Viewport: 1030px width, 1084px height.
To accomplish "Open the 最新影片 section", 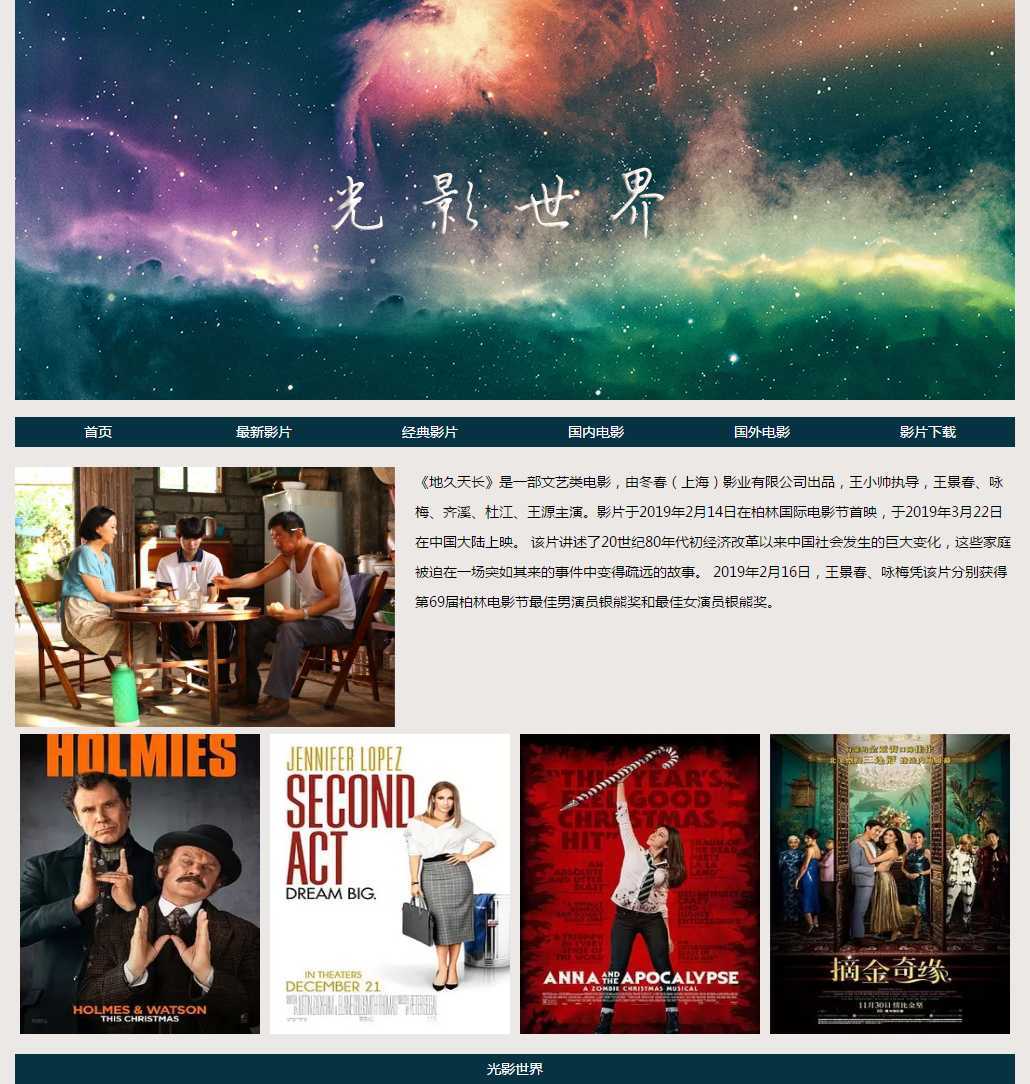I will (264, 432).
